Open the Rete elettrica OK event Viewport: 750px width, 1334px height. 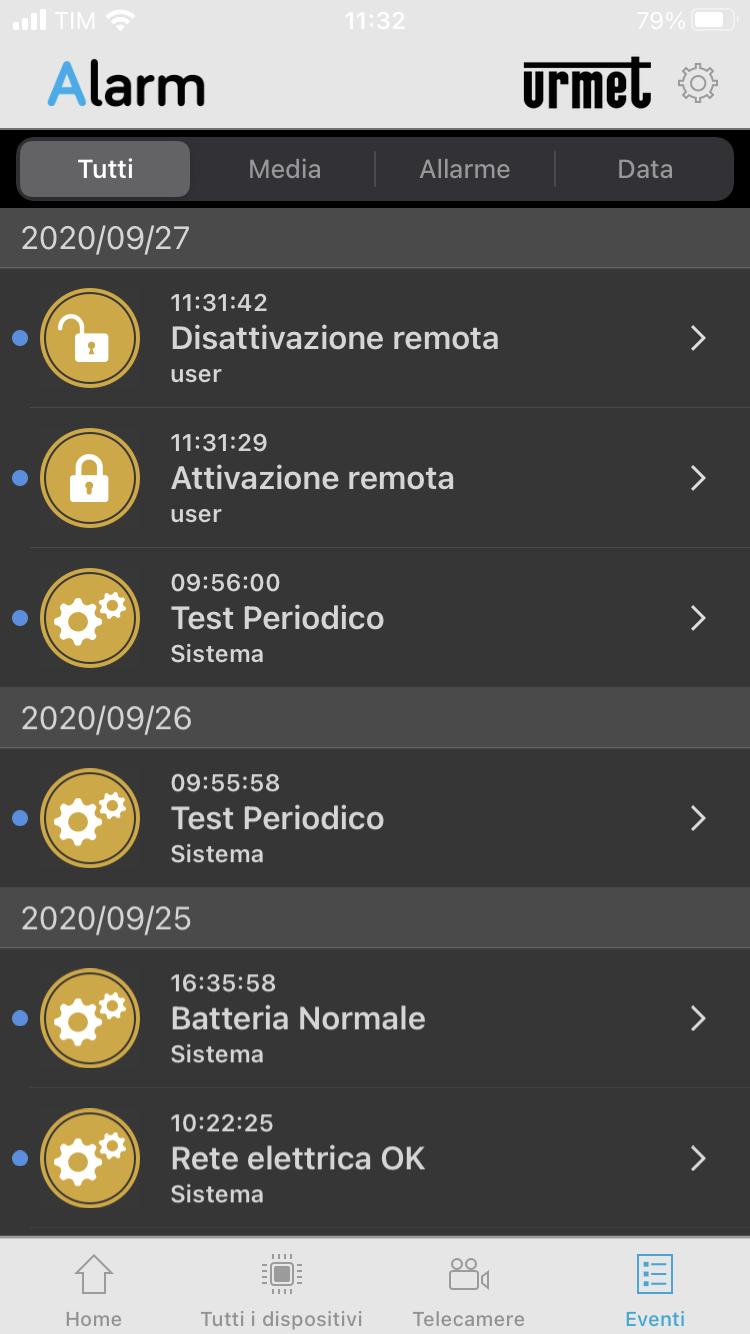[375, 1158]
